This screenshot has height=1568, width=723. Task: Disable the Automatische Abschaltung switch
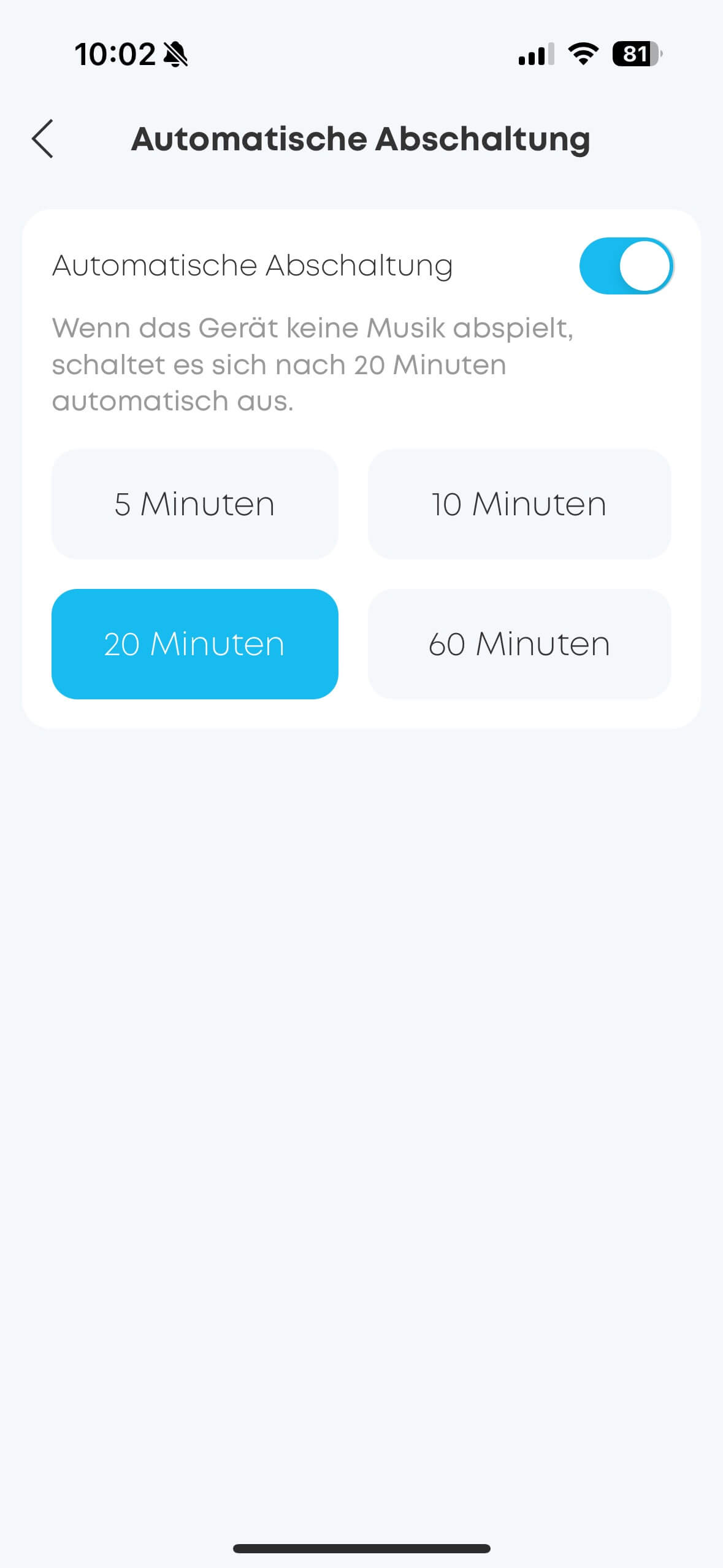pos(626,266)
